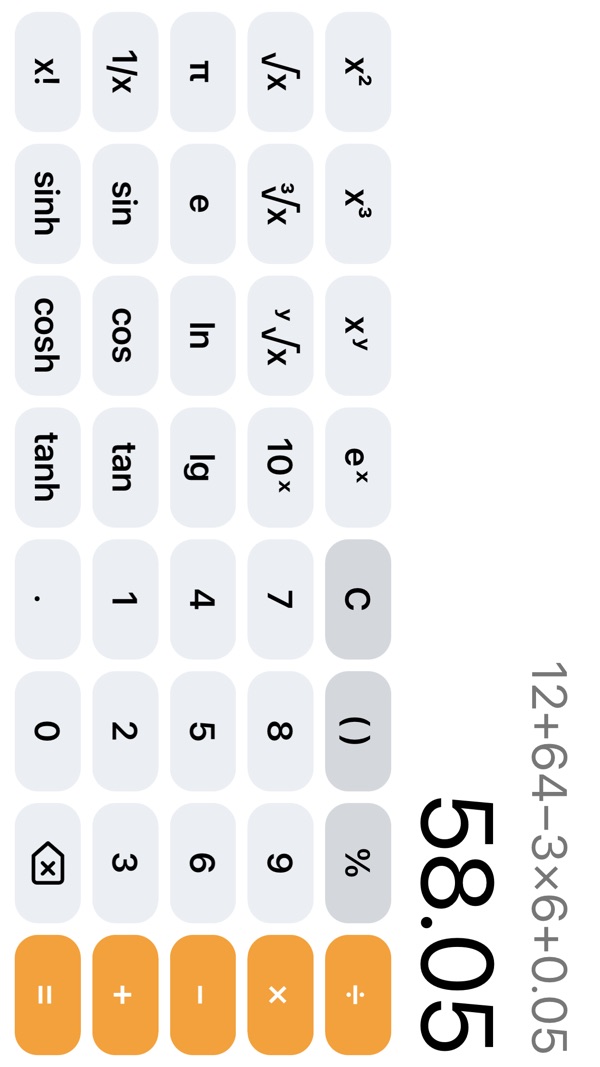The width and height of the screenshot is (600, 1067).
Task: Square the value with x²
Action: (358, 72)
